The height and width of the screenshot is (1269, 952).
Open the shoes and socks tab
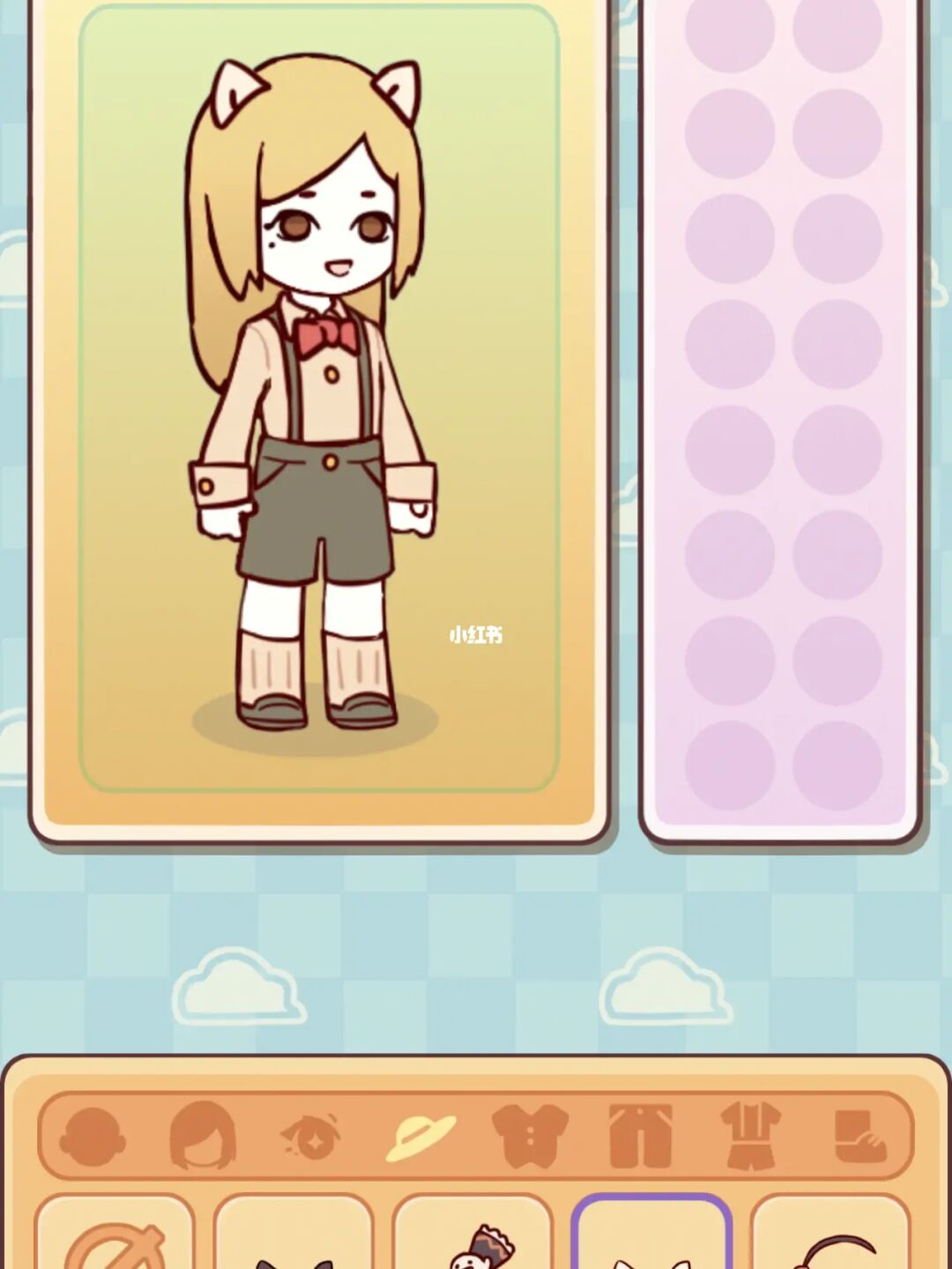[859, 1136]
